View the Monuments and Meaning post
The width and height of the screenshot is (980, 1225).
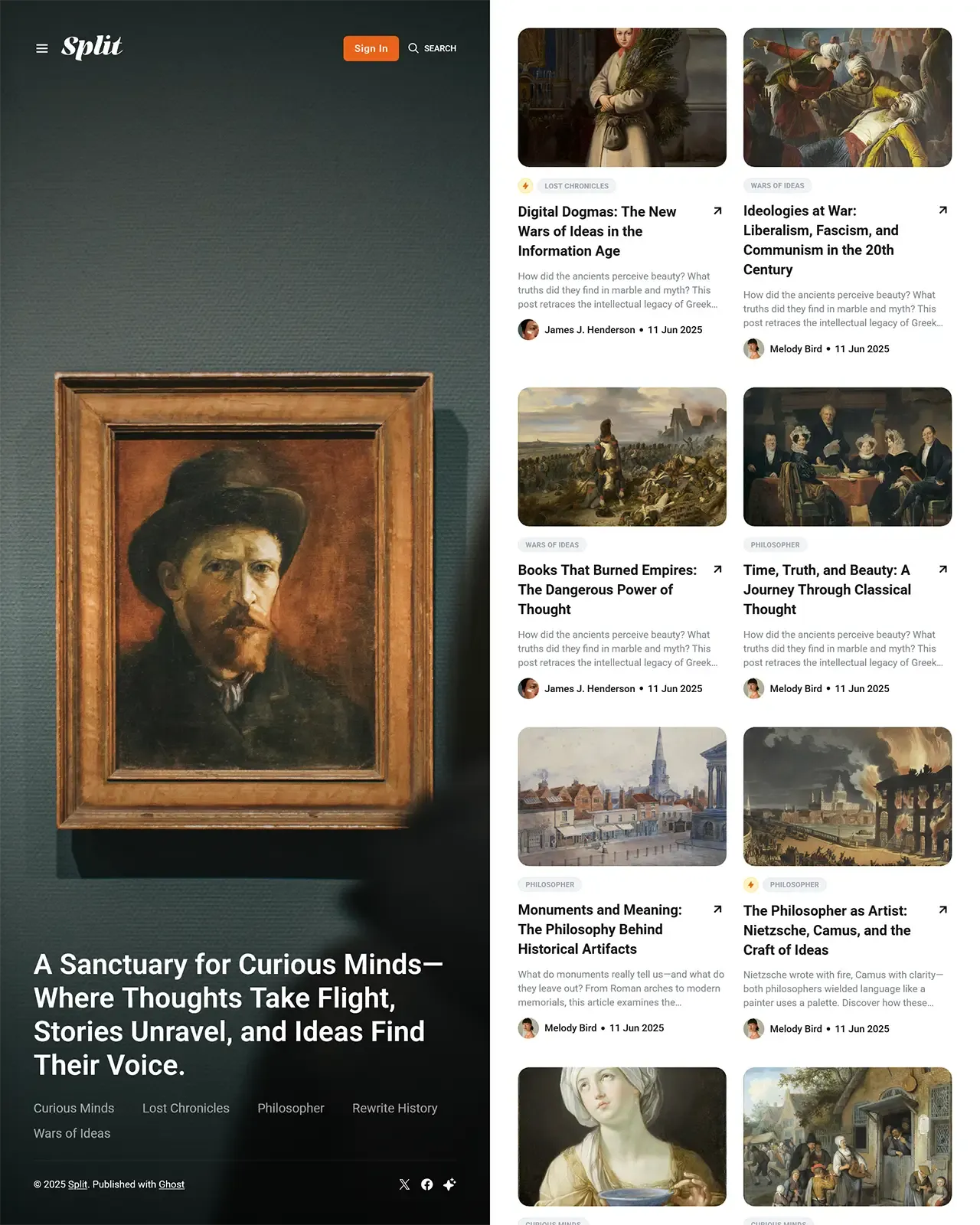point(599,929)
